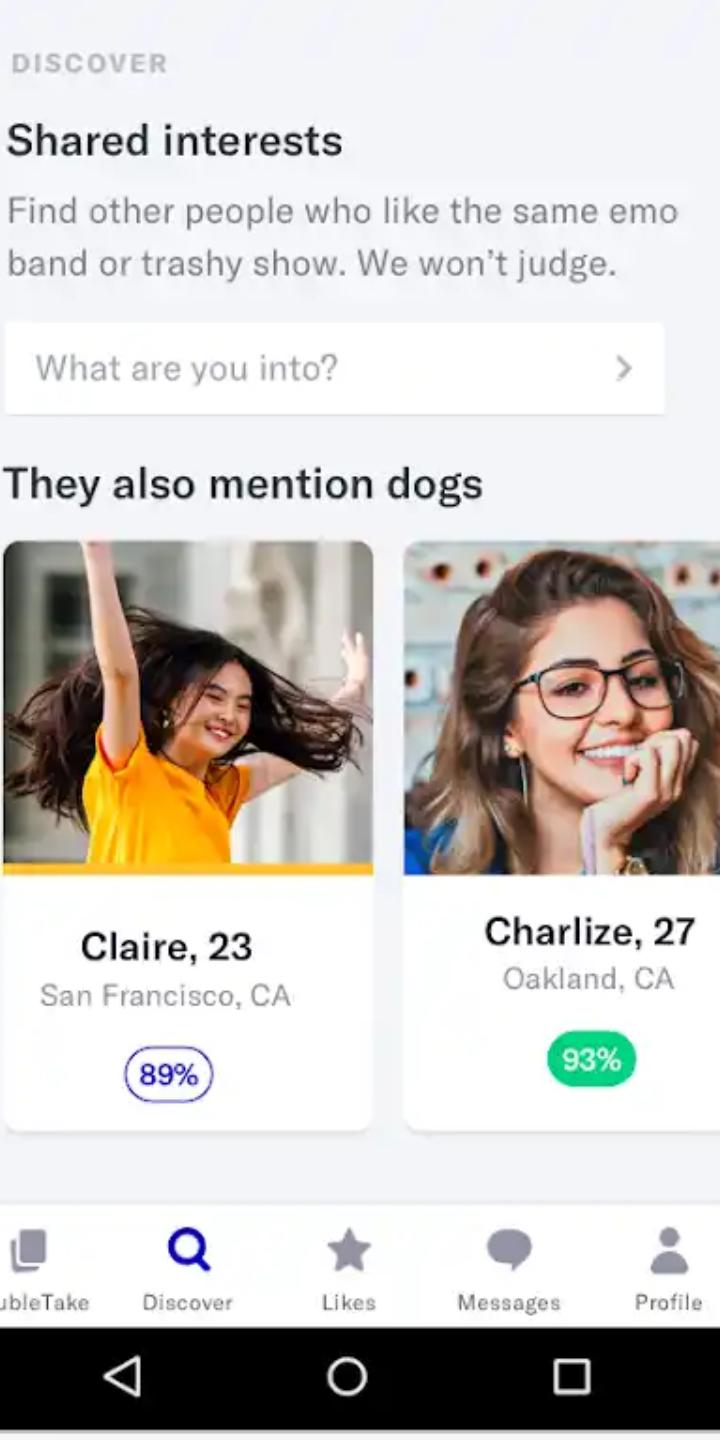View Charlize's profile card
This screenshot has width=720, height=1440.
pyautogui.click(x=562, y=835)
